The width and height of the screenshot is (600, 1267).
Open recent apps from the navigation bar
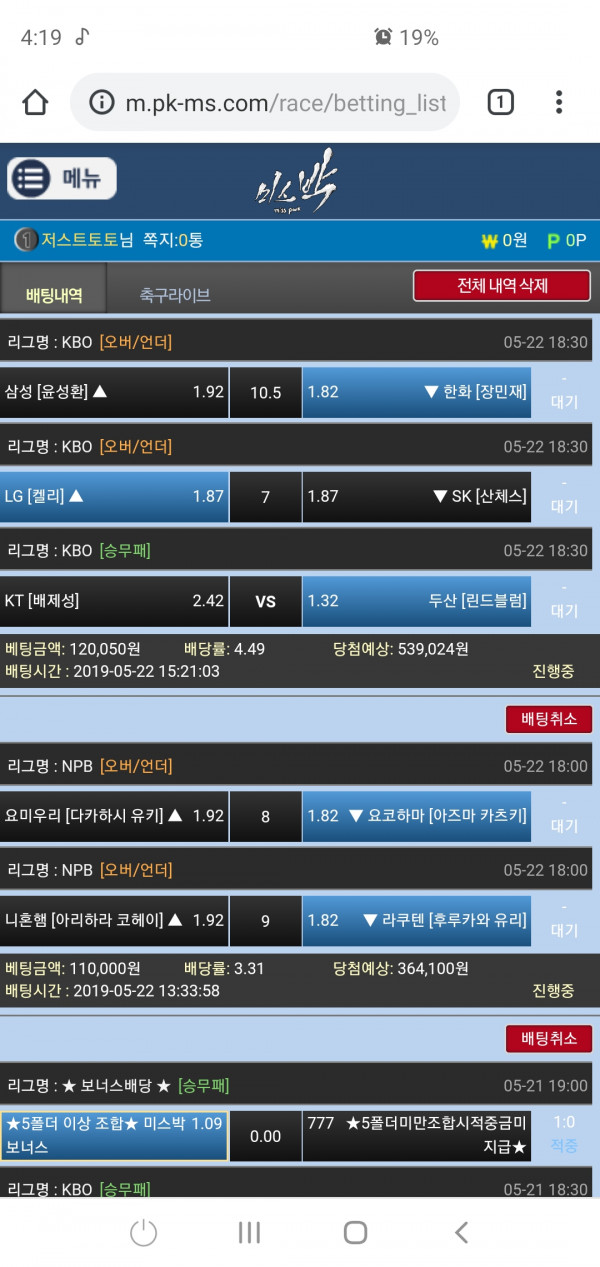249,1232
